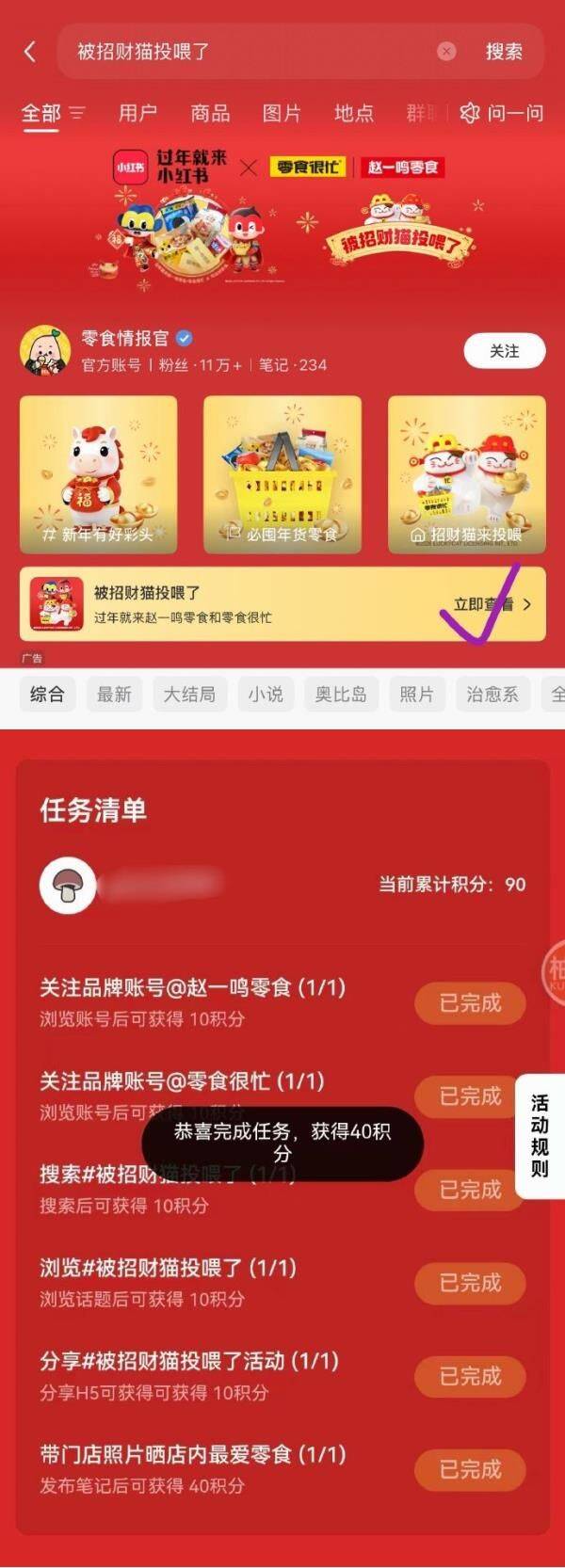Edit the search box 被招财猫投喂了
The width and height of the screenshot is (565, 1568).
click(x=245, y=52)
